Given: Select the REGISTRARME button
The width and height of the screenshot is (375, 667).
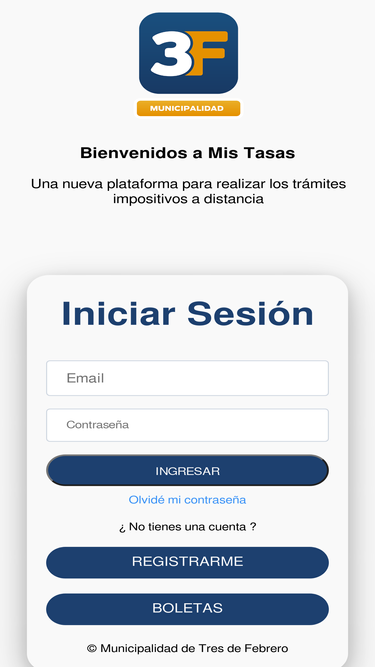Looking at the screenshot, I should 188,562.
